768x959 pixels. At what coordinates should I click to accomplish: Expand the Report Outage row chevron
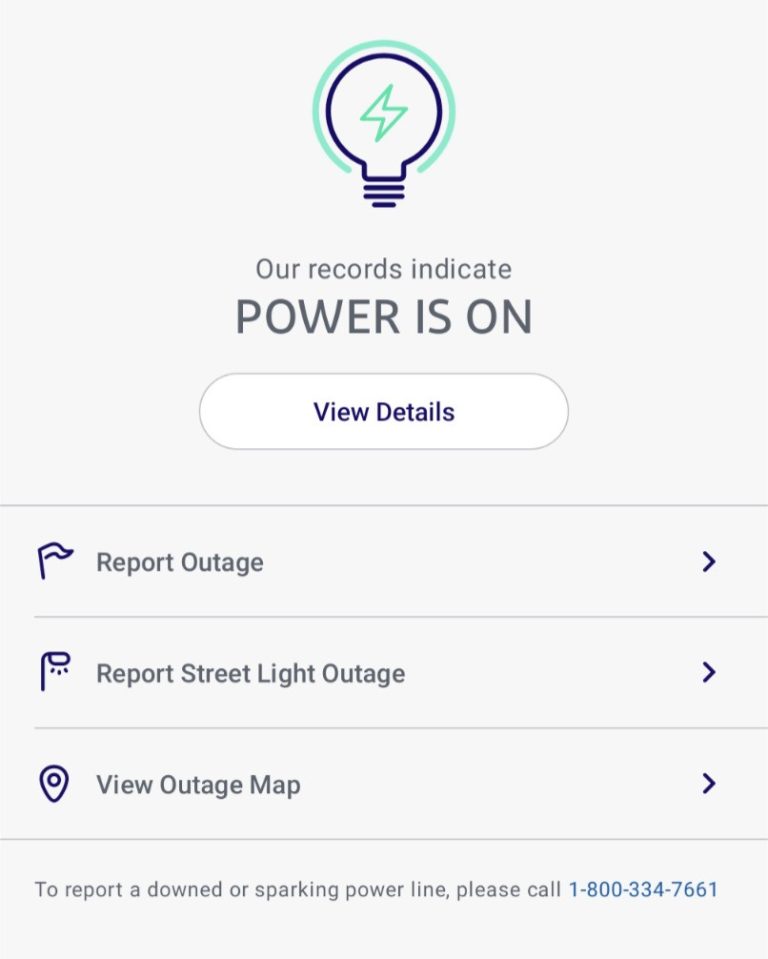click(x=710, y=560)
